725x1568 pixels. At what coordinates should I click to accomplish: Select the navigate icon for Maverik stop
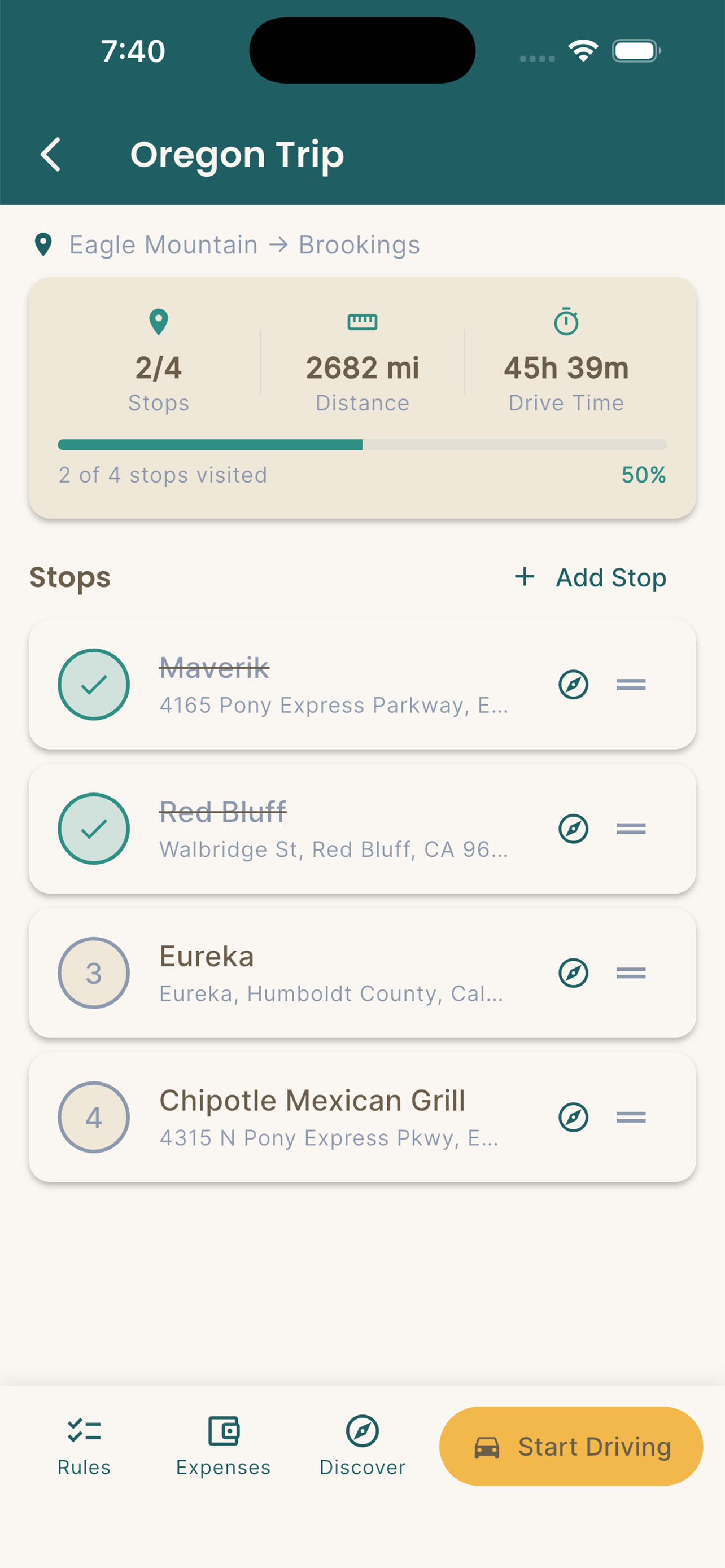pyautogui.click(x=573, y=684)
